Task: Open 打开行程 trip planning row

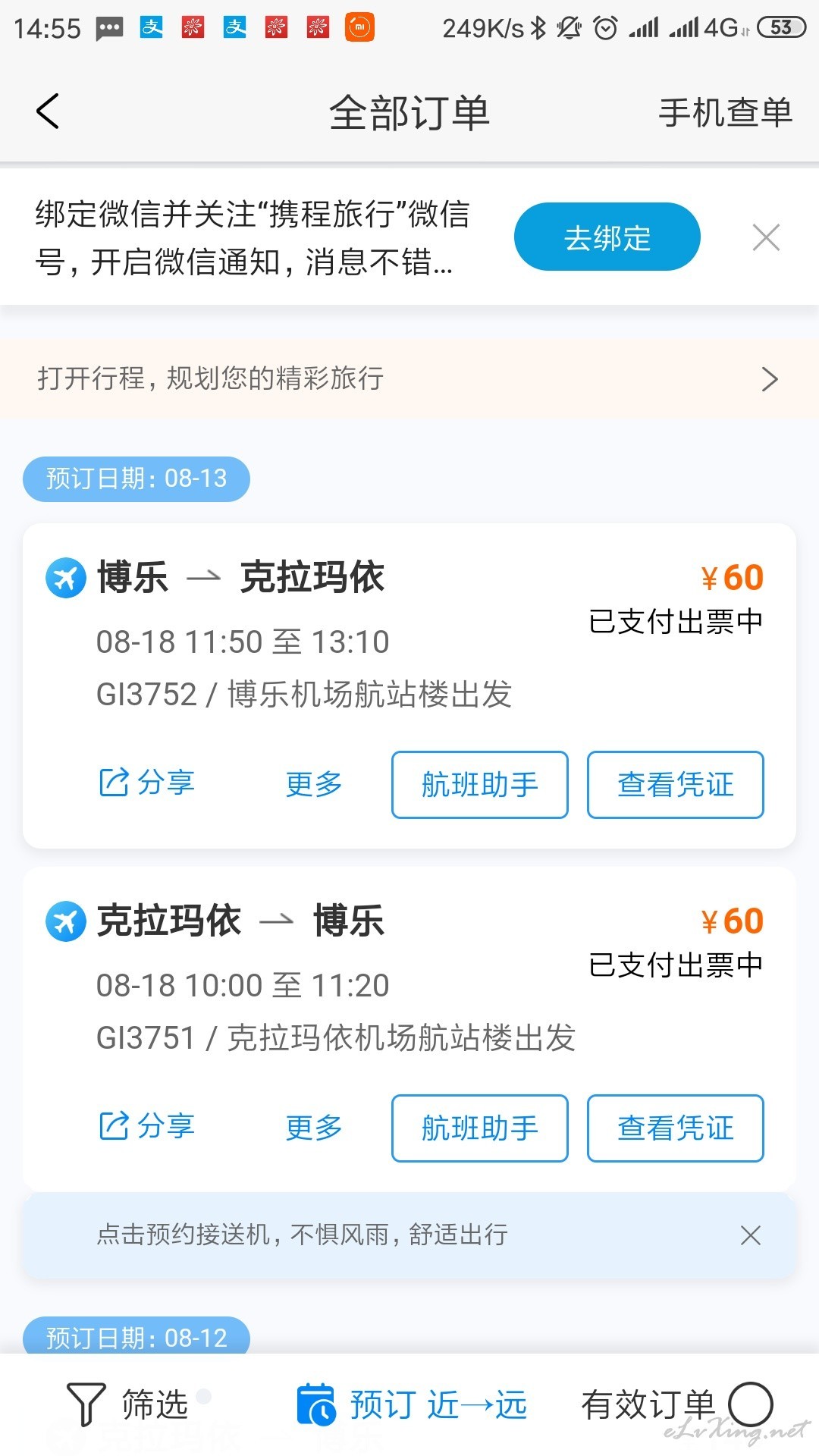Action: coord(409,378)
